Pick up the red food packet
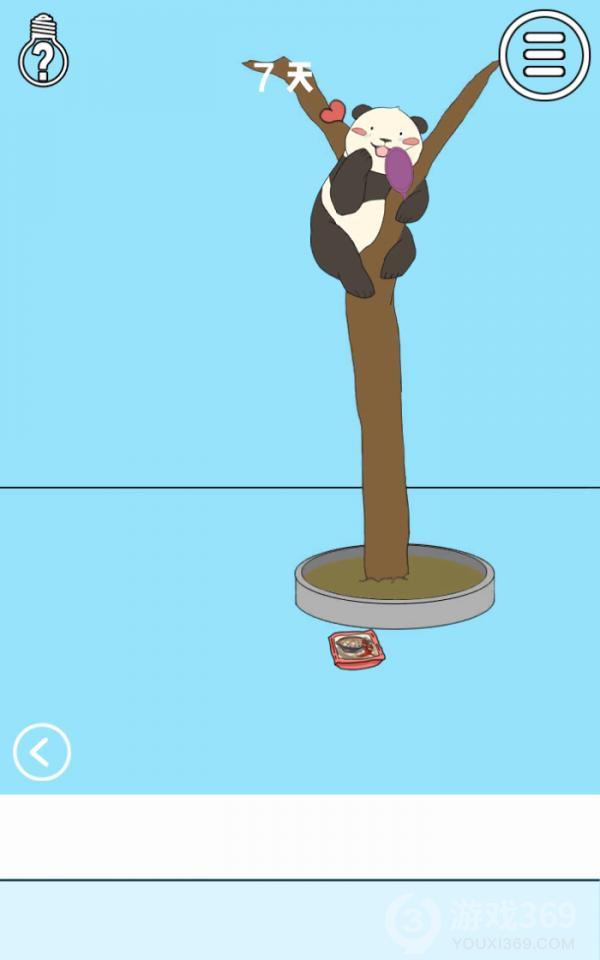This screenshot has height=960, width=600. pos(357,649)
